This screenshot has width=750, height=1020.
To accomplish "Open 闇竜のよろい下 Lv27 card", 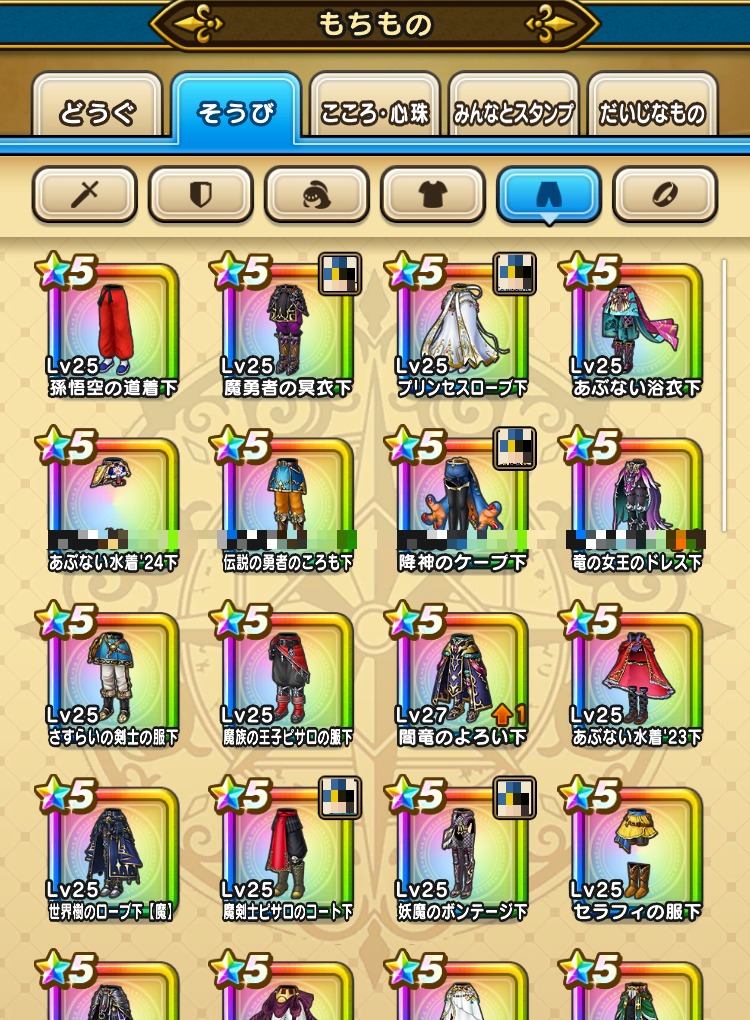I will click(461, 680).
